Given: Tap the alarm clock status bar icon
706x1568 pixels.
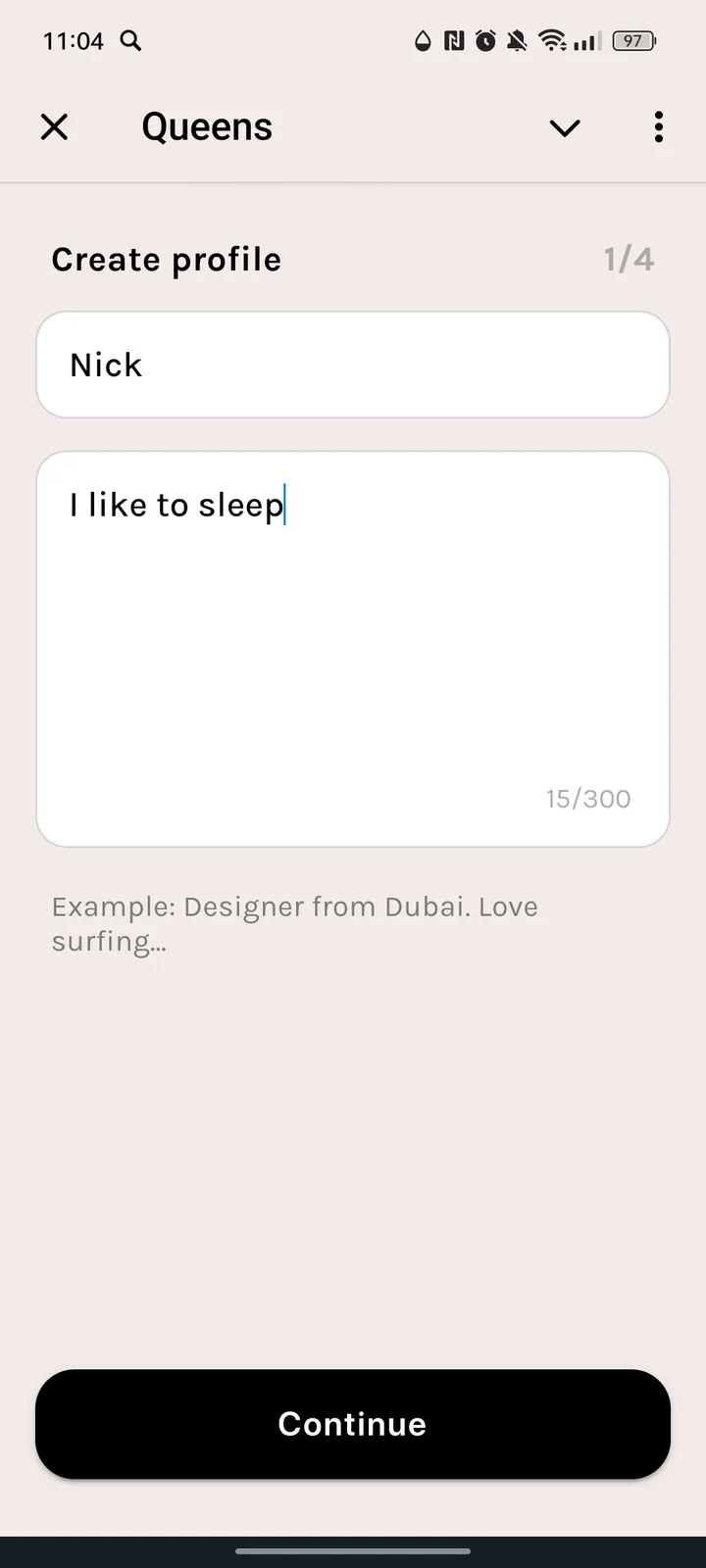Looking at the screenshot, I should pos(484,41).
